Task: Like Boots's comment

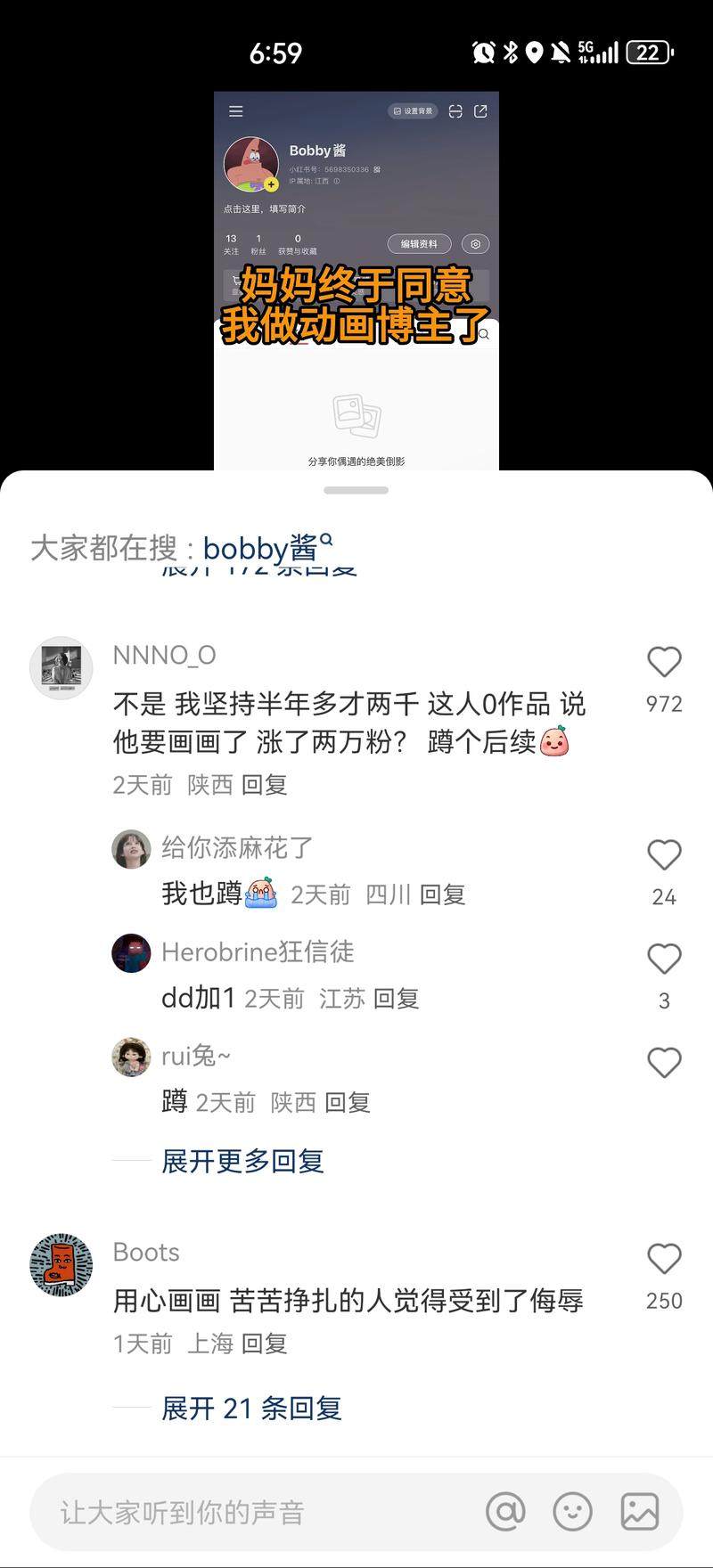Action: pos(664,1259)
